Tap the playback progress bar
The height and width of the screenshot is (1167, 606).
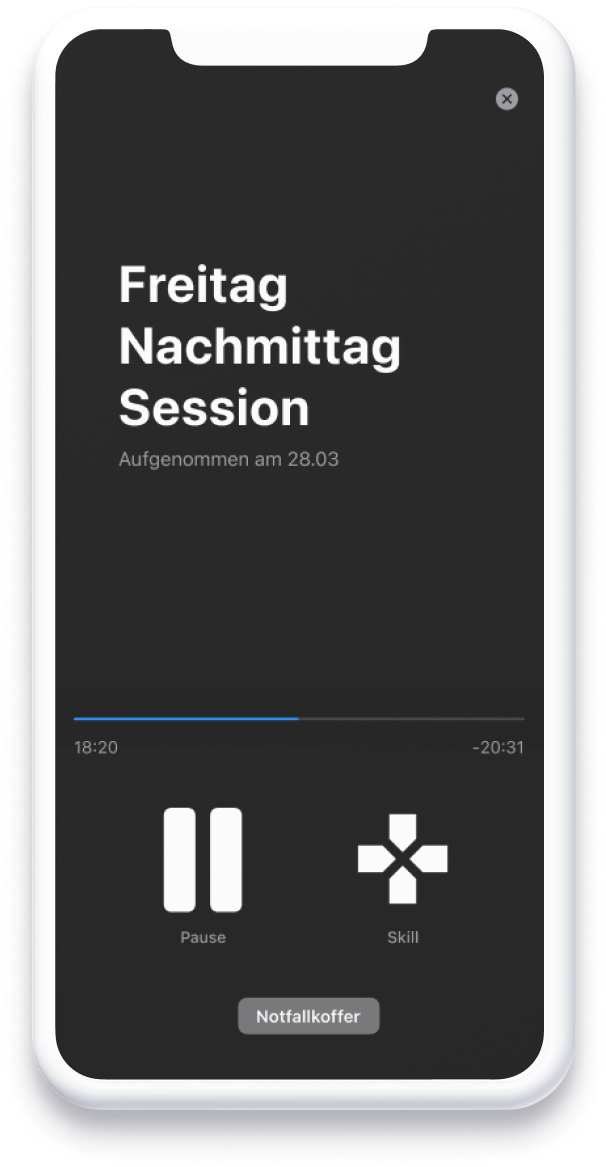click(x=298, y=718)
